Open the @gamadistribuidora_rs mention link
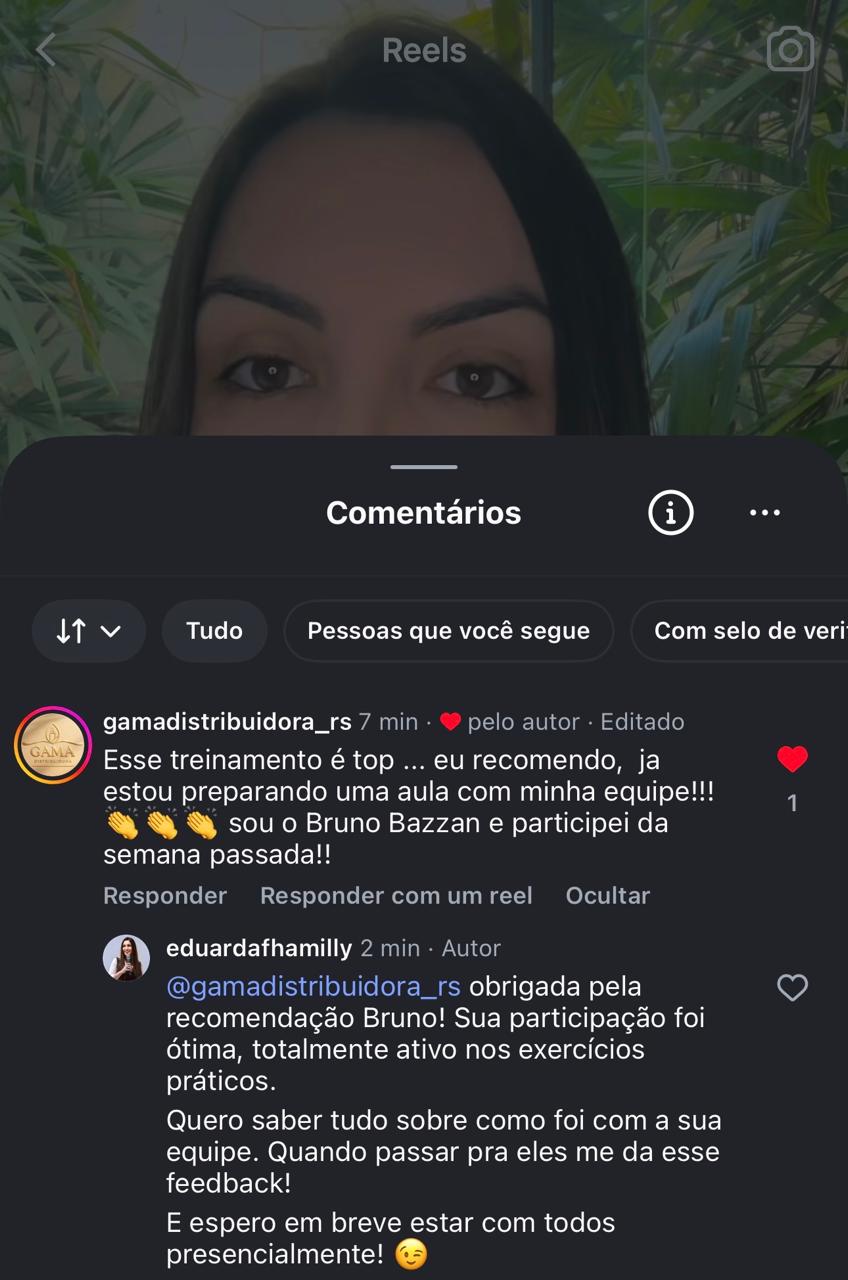The height and width of the screenshot is (1280, 848). tap(313, 986)
